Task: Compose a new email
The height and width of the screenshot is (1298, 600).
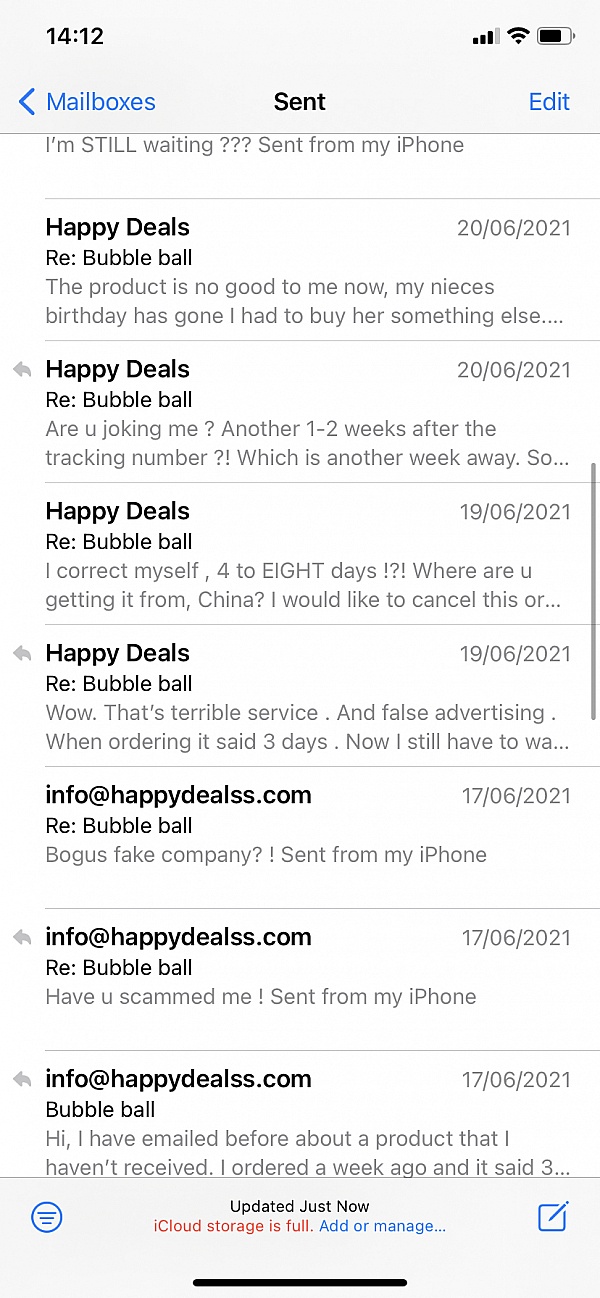Action: coord(552,1217)
